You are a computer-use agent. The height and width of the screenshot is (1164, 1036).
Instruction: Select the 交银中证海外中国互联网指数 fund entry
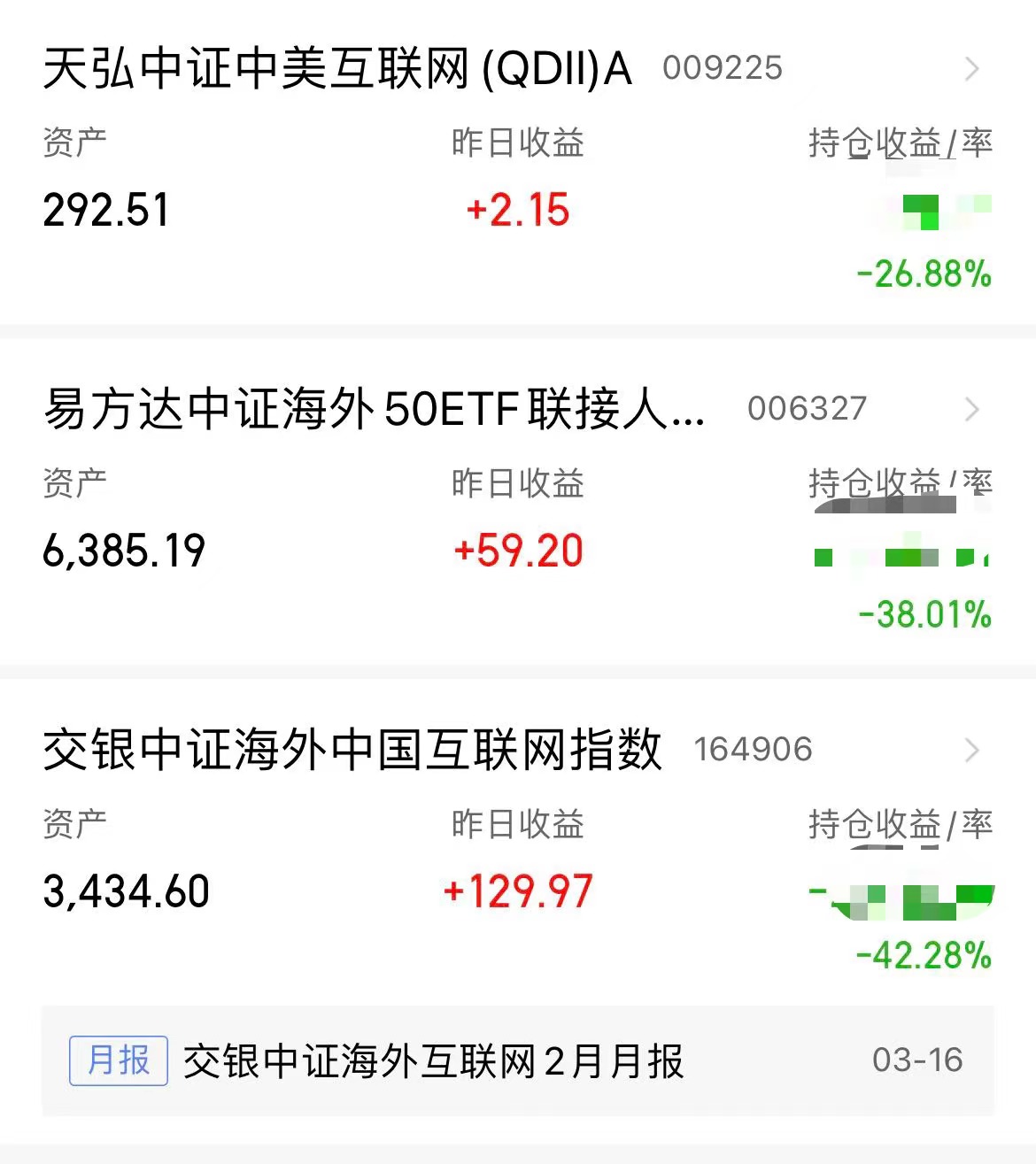click(x=352, y=751)
